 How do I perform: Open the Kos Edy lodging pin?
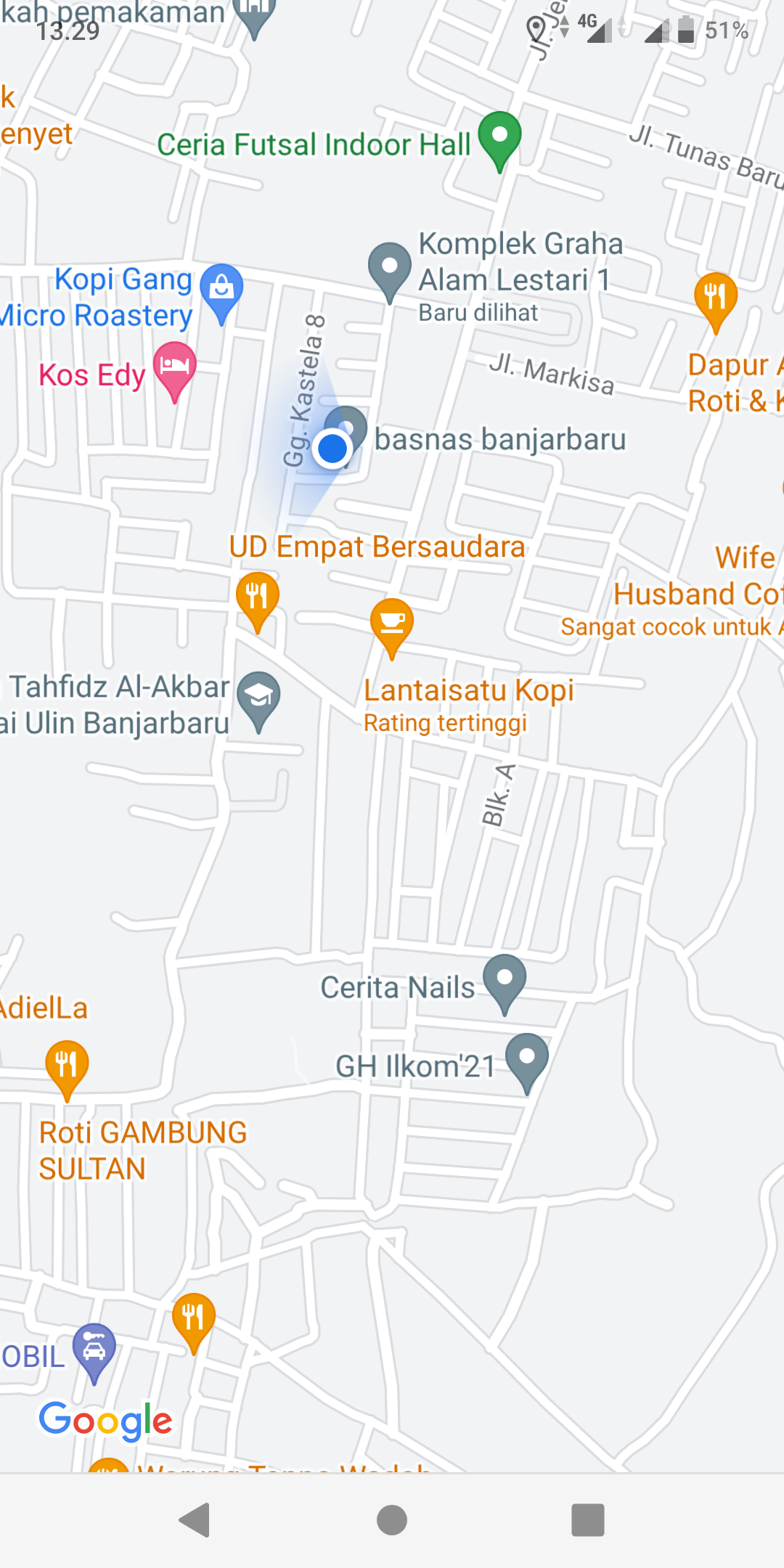(x=175, y=366)
